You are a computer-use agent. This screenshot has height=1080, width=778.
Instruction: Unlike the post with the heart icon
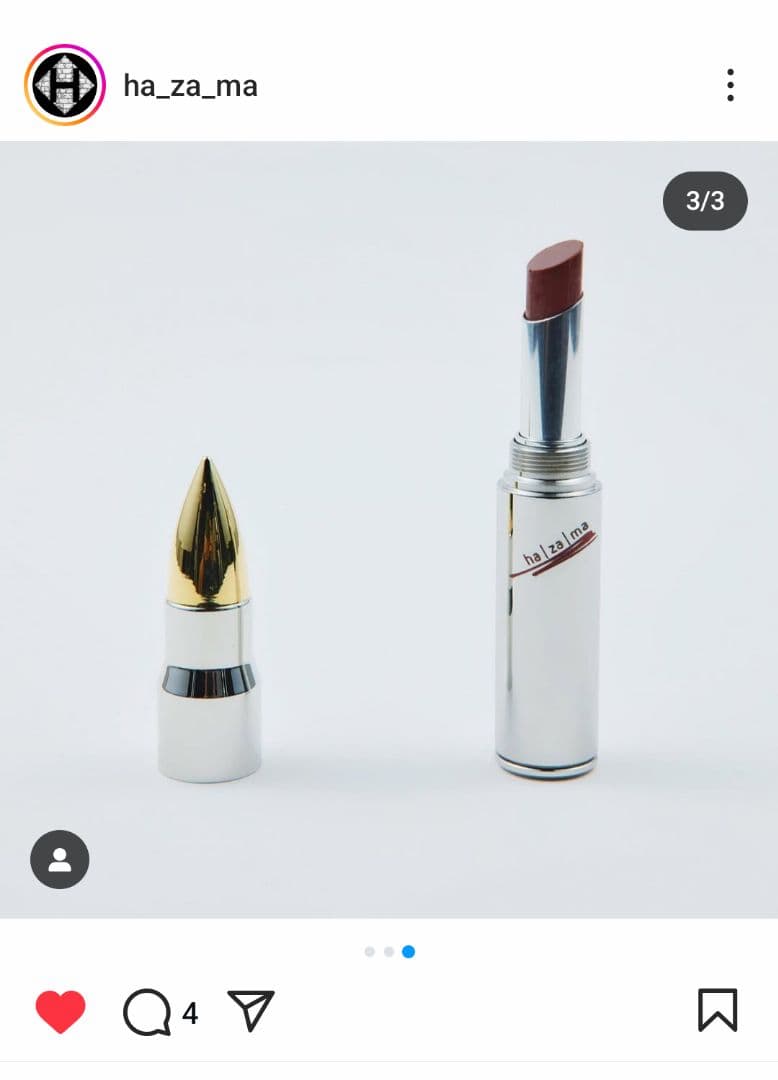pos(61,1011)
